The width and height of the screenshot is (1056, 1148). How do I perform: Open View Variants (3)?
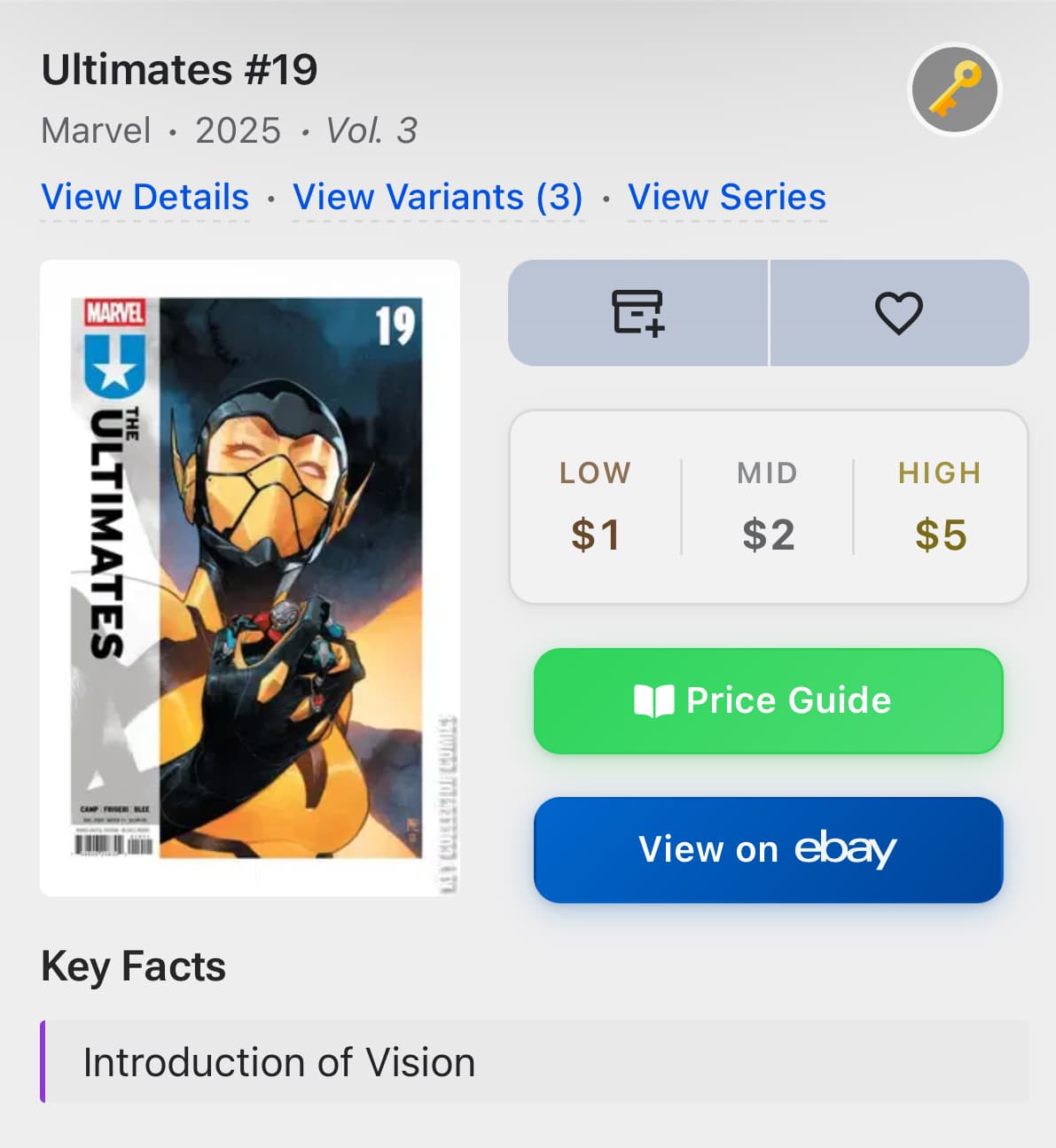[438, 197]
